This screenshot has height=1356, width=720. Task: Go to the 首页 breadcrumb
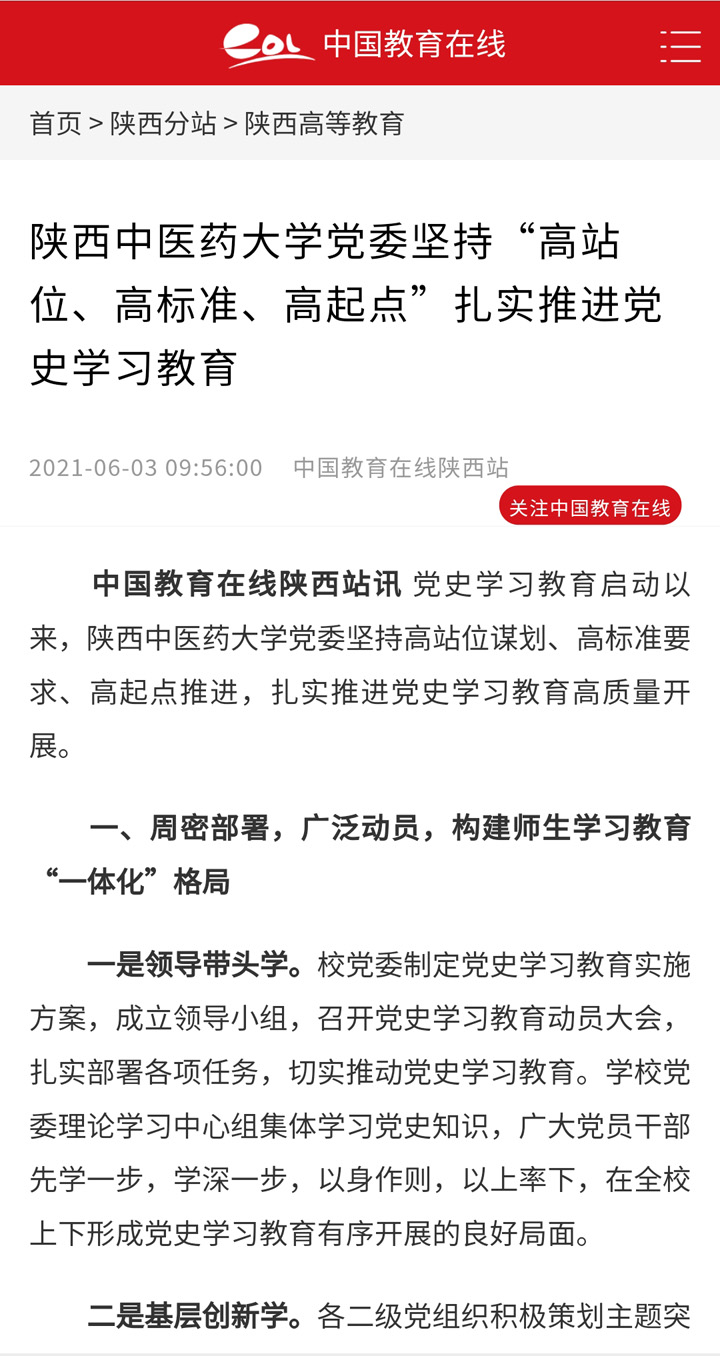[x=56, y=123]
